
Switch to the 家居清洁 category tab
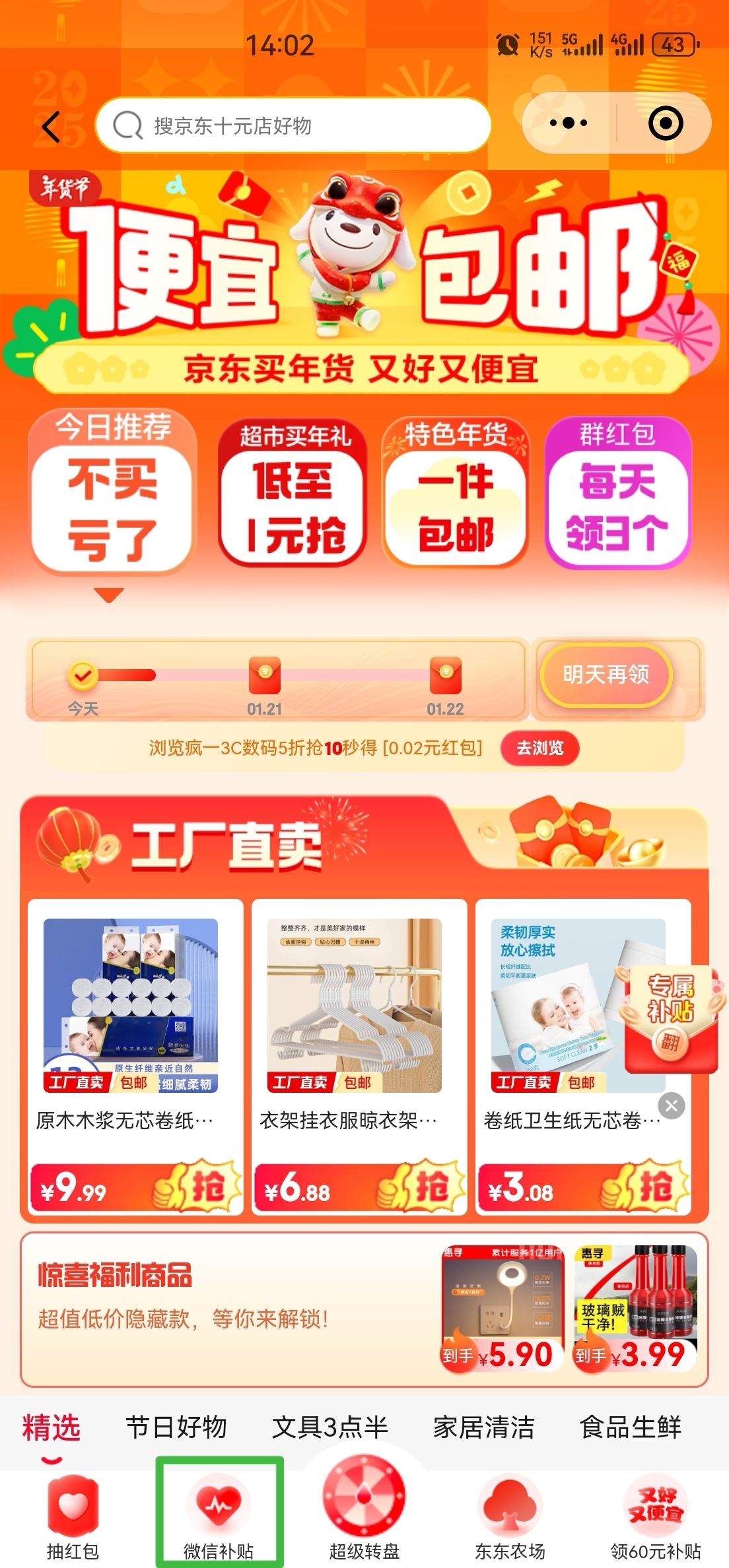click(x=483, y=1427)
